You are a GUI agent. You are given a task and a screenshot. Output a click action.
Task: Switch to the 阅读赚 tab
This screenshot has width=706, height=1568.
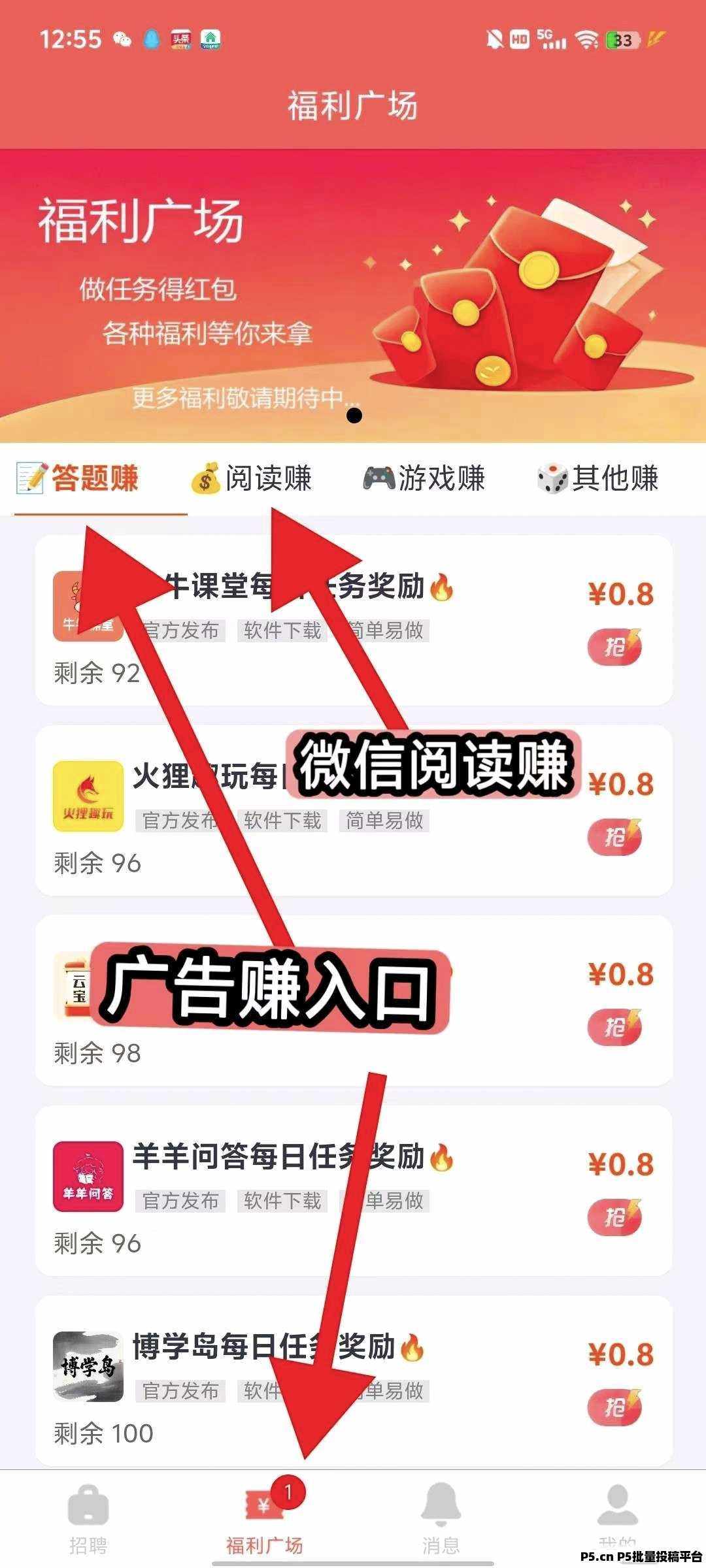click(x=252, y=478)
